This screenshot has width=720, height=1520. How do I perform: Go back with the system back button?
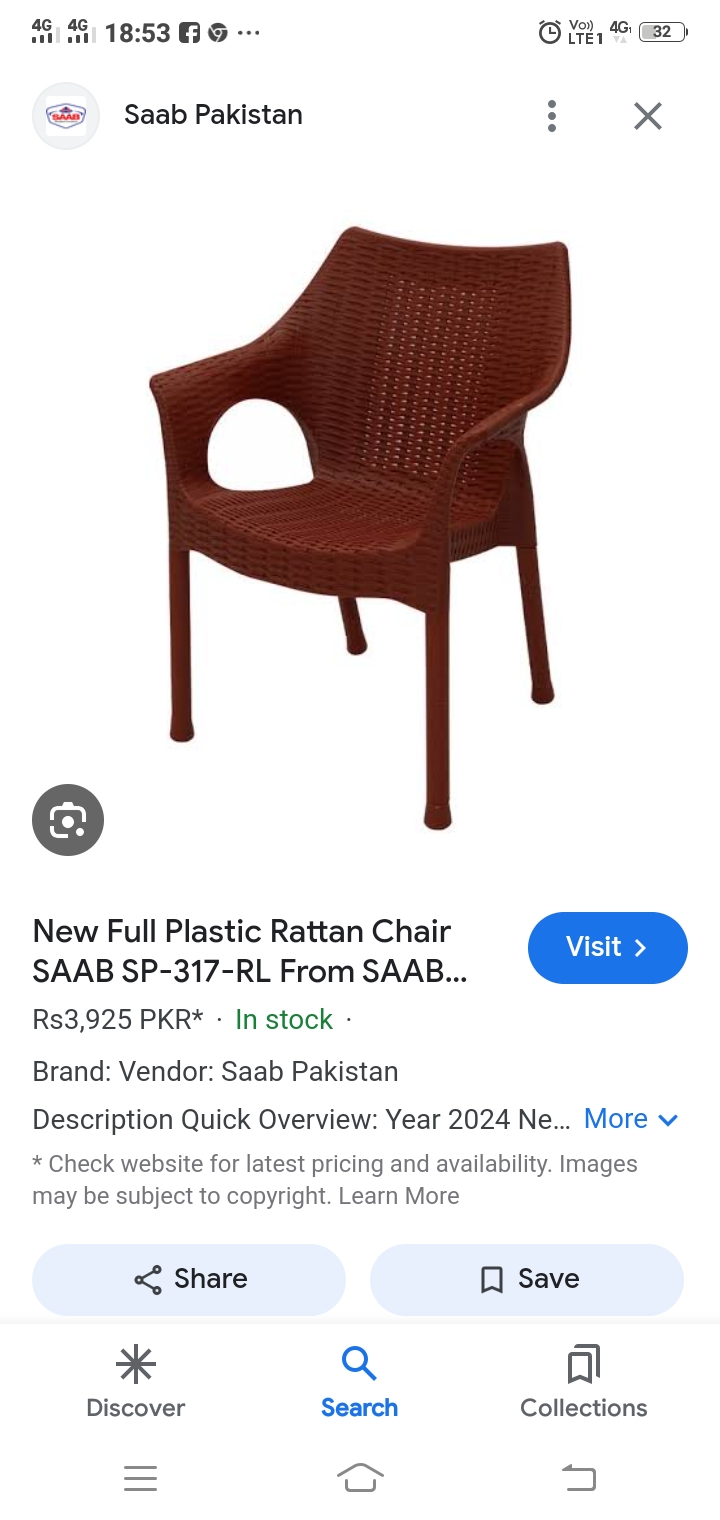[x=578, y=1477]
